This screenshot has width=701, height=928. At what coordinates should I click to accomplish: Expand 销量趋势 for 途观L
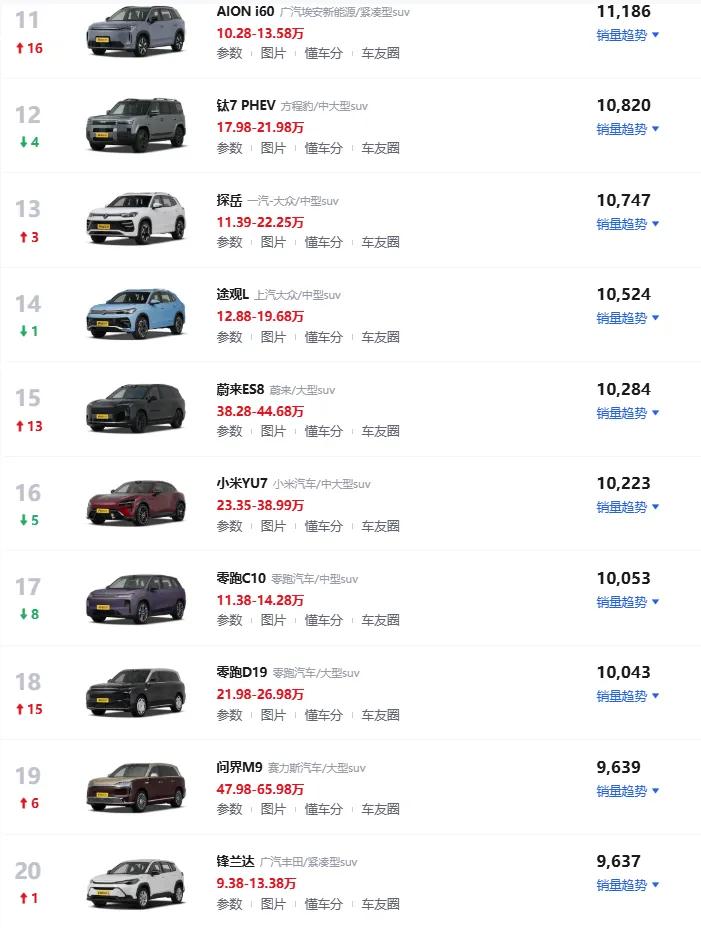tap(628, 318)
